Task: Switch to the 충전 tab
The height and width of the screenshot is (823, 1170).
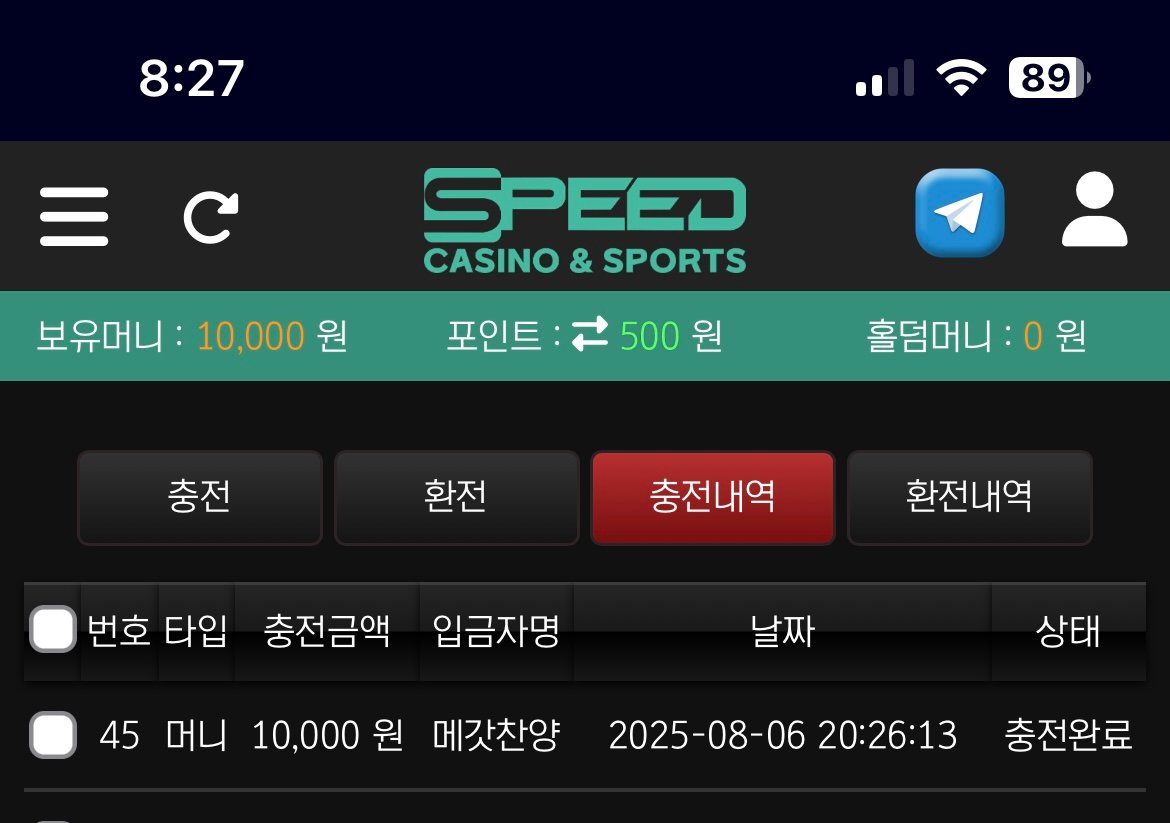Action: point(200,497)
